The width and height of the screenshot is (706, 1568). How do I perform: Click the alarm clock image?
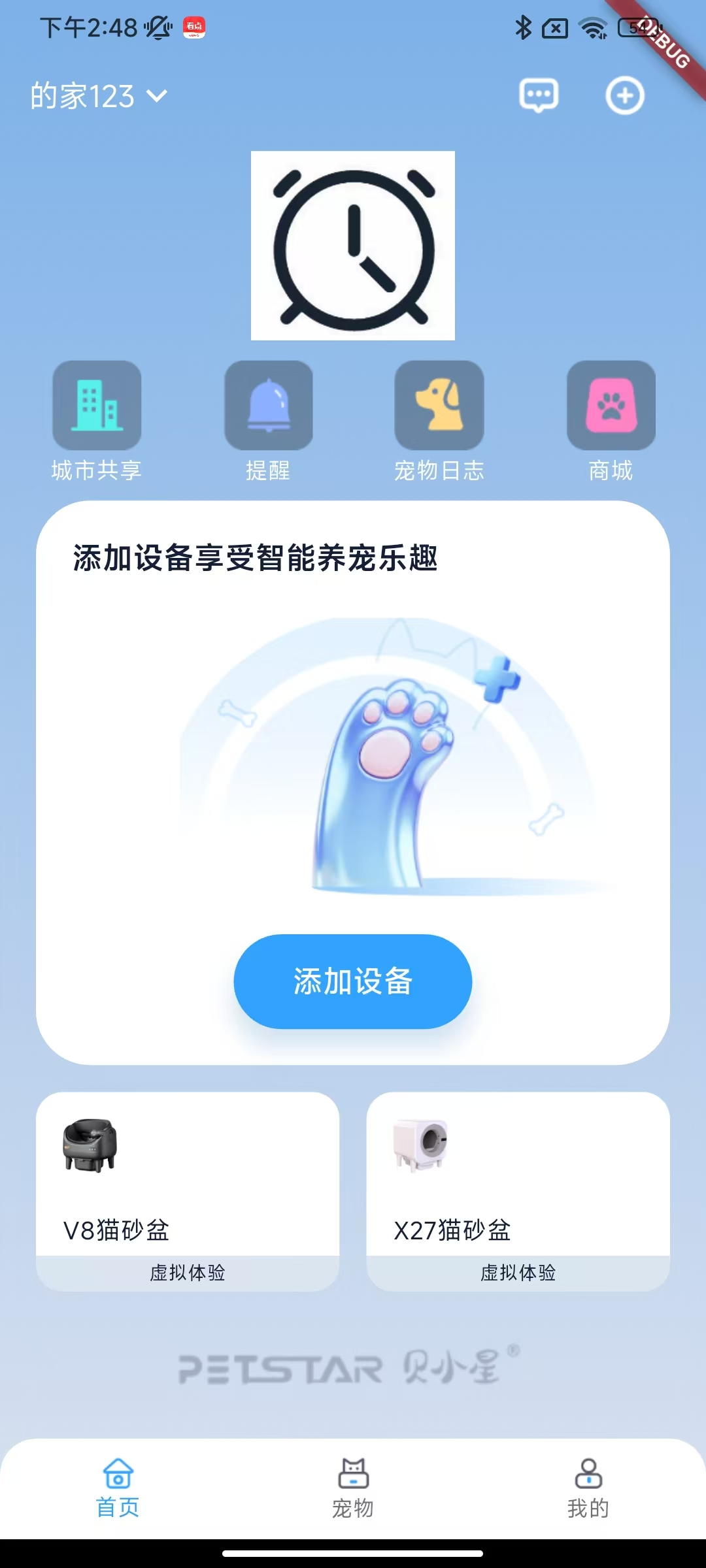tap(352, 247)
